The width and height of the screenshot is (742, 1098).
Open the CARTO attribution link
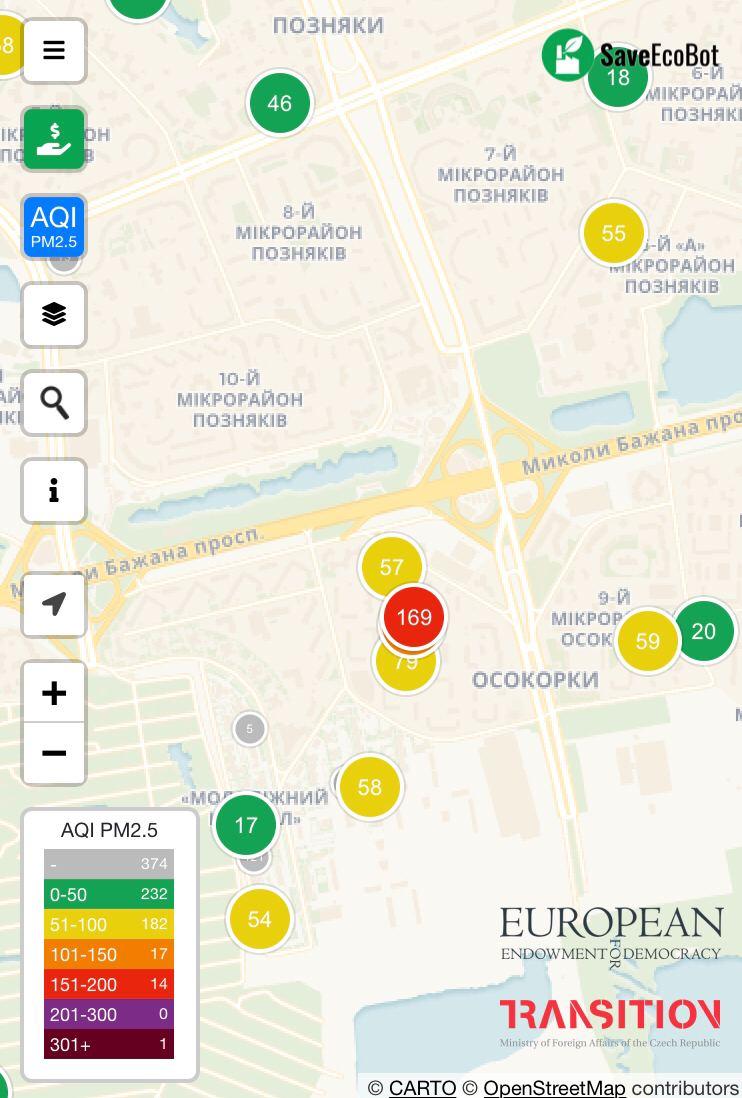422,1087
